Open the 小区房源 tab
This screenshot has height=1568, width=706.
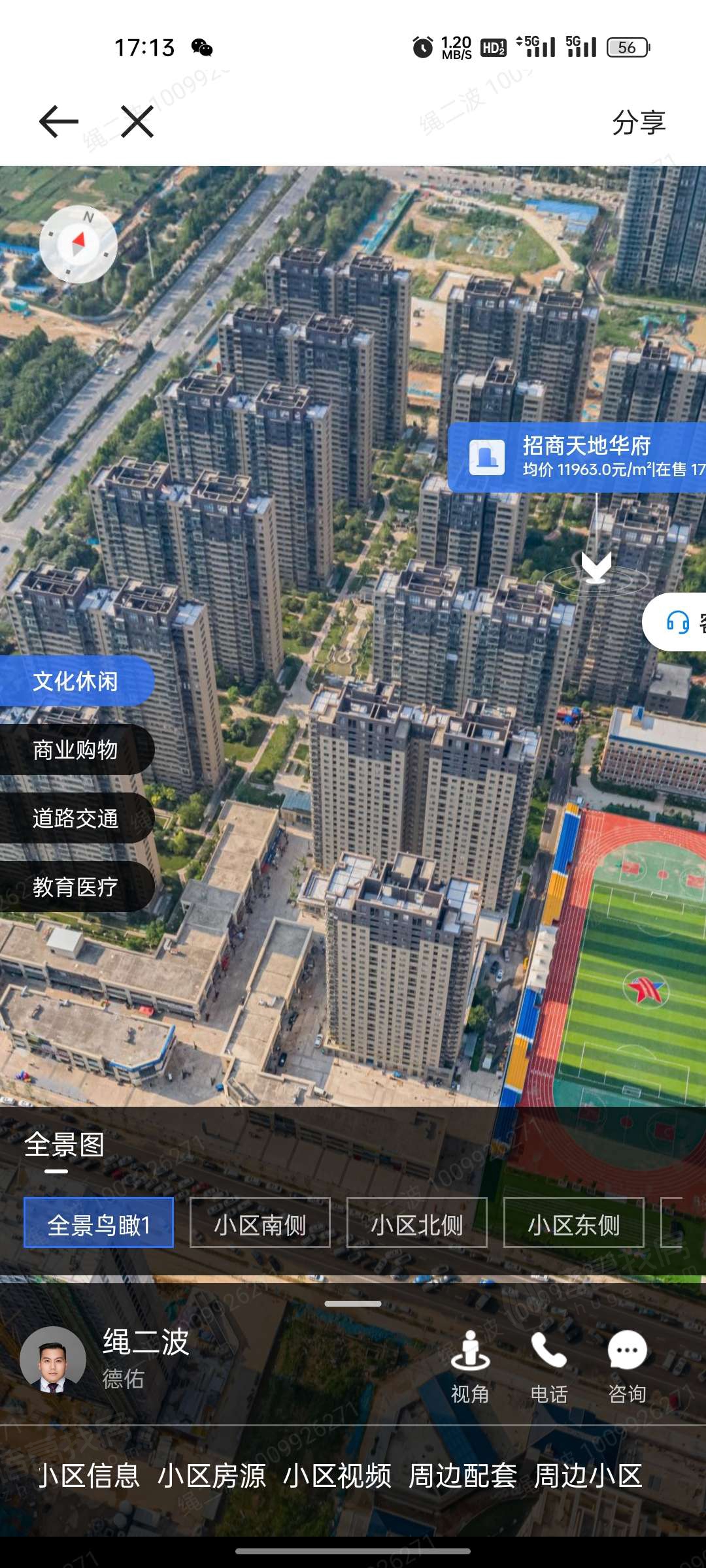(x=212, y=1477)
